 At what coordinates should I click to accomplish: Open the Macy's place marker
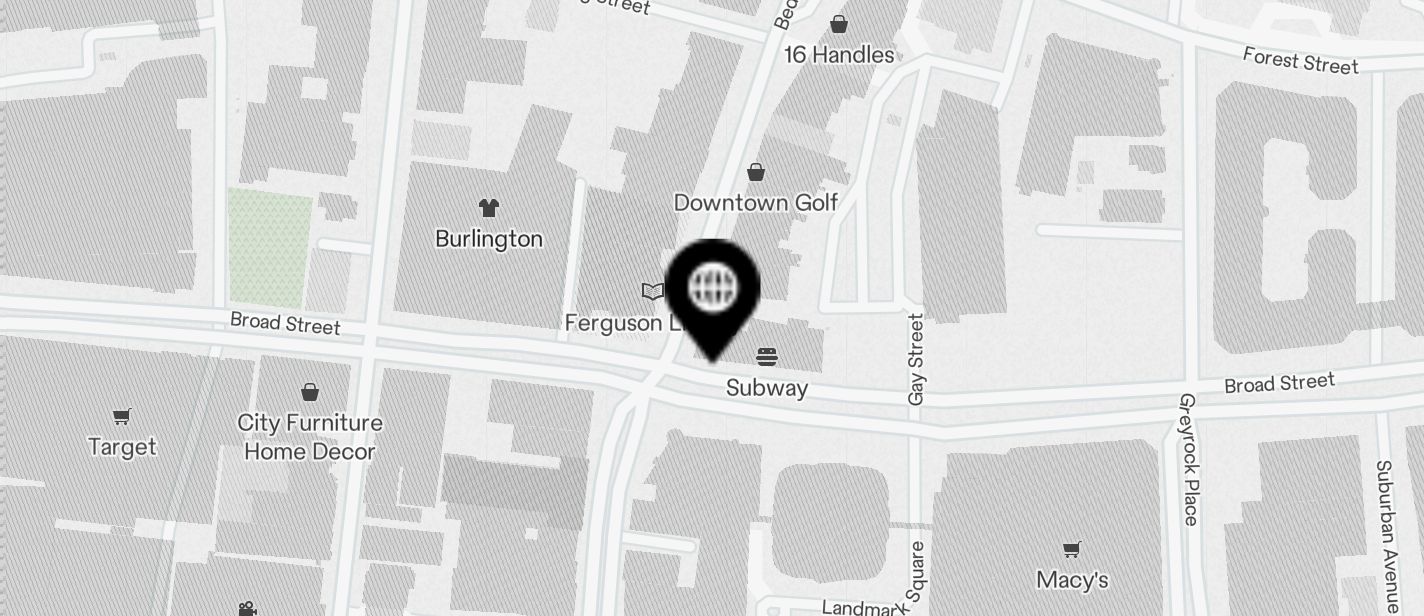(1072, 550)
